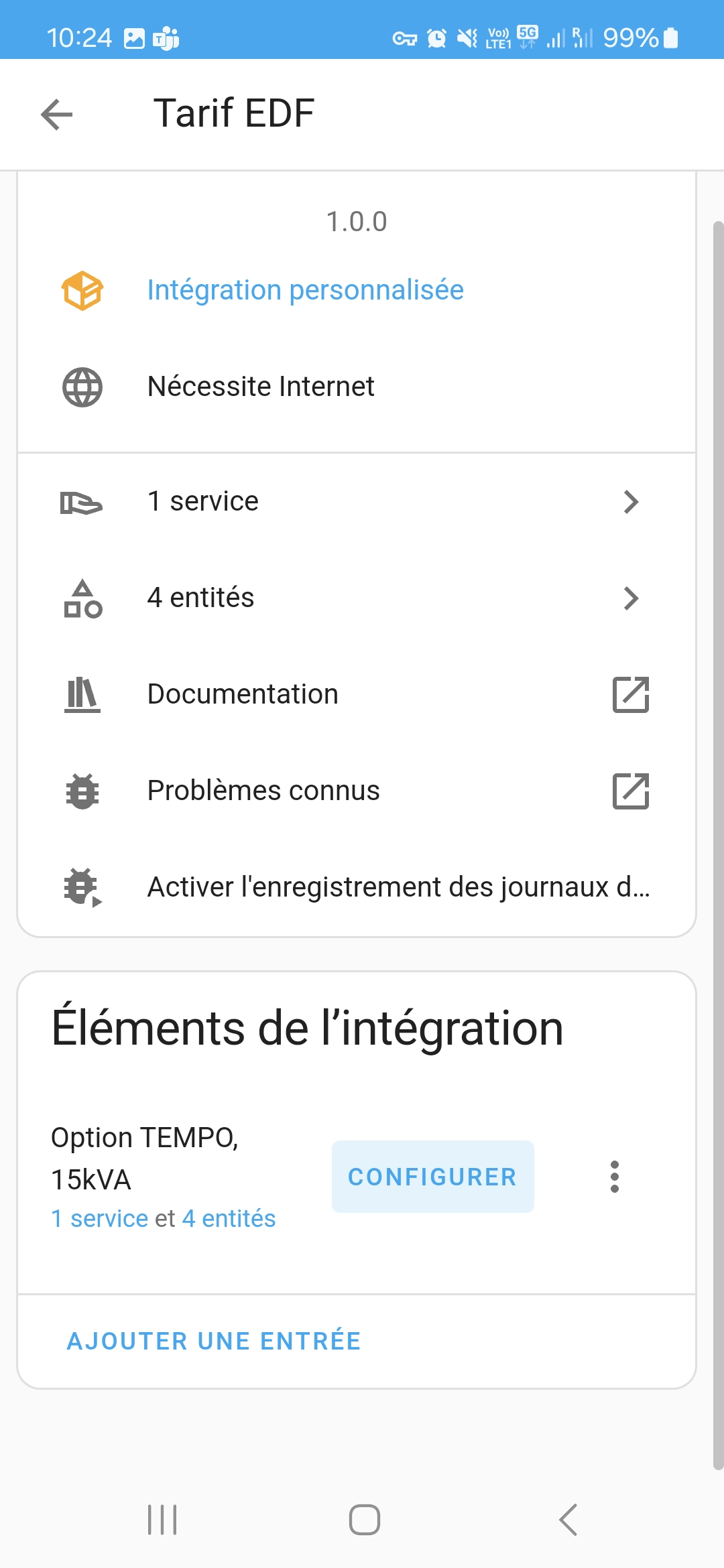Open the blue 4 entités link under Option TEMPO

229,1219
